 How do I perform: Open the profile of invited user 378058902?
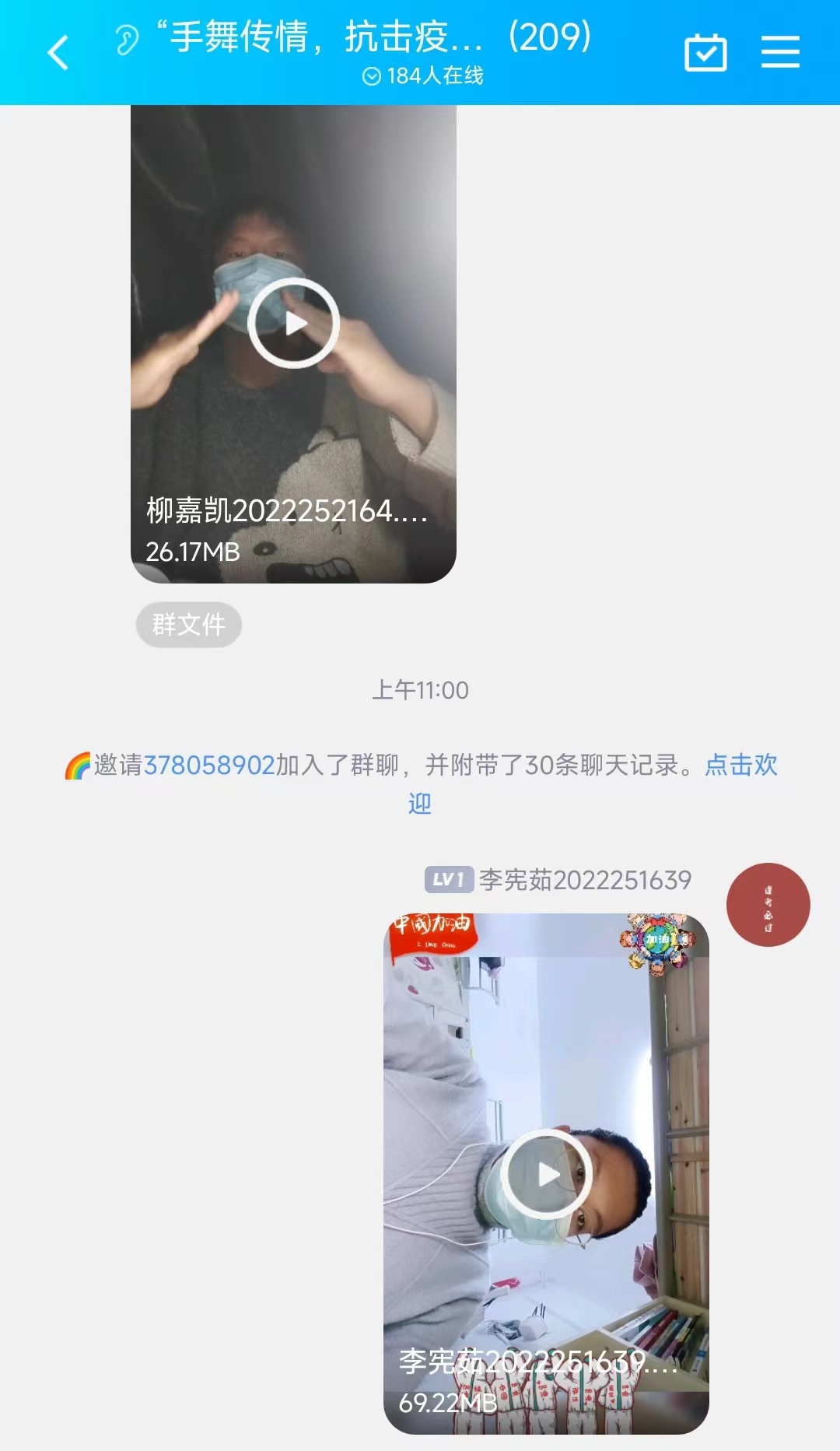(x=209, y=765)
